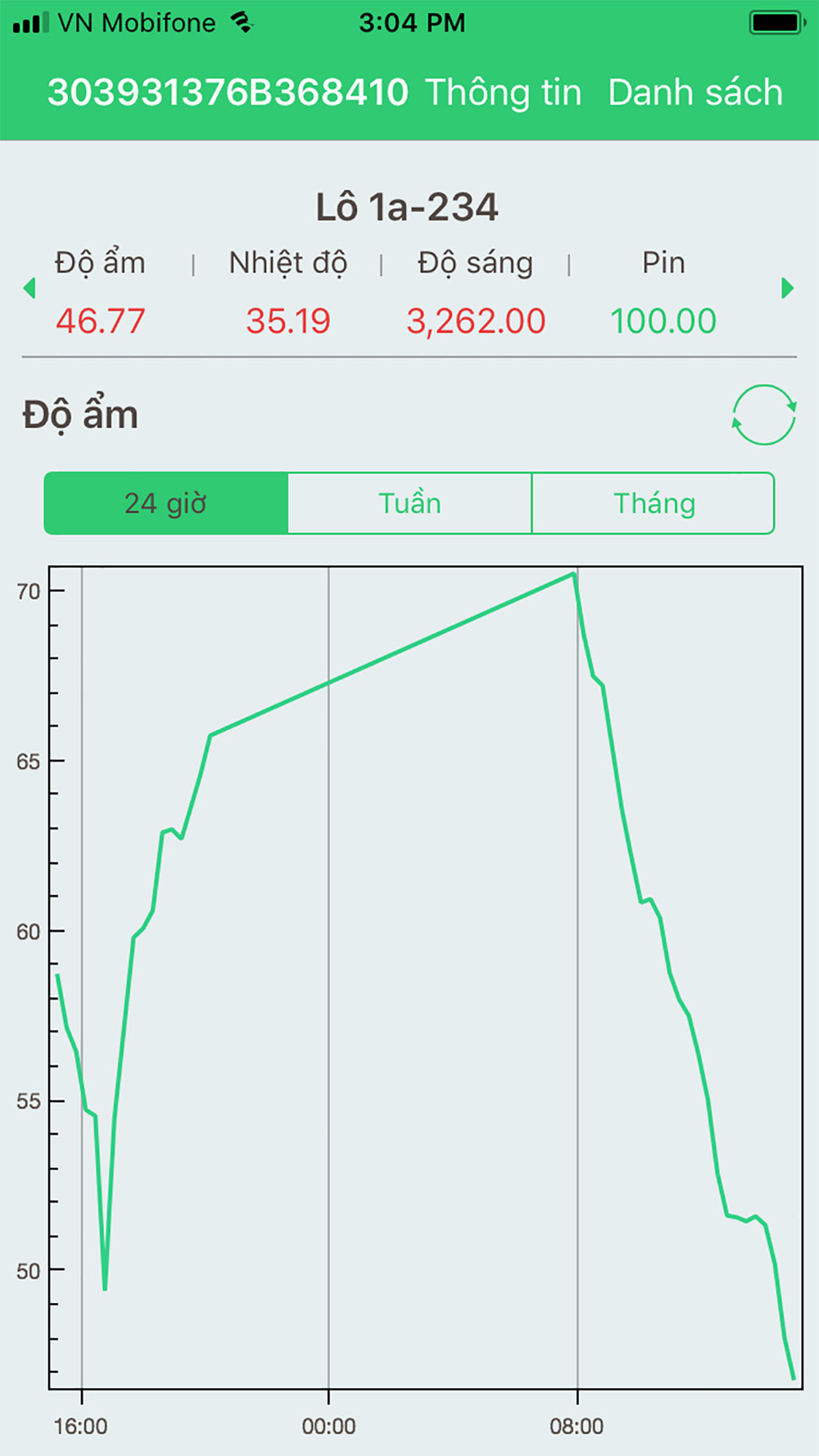Open the Thông tin tab in header
This screenshot has width=819, height=1456.
[x=503, y=93]
